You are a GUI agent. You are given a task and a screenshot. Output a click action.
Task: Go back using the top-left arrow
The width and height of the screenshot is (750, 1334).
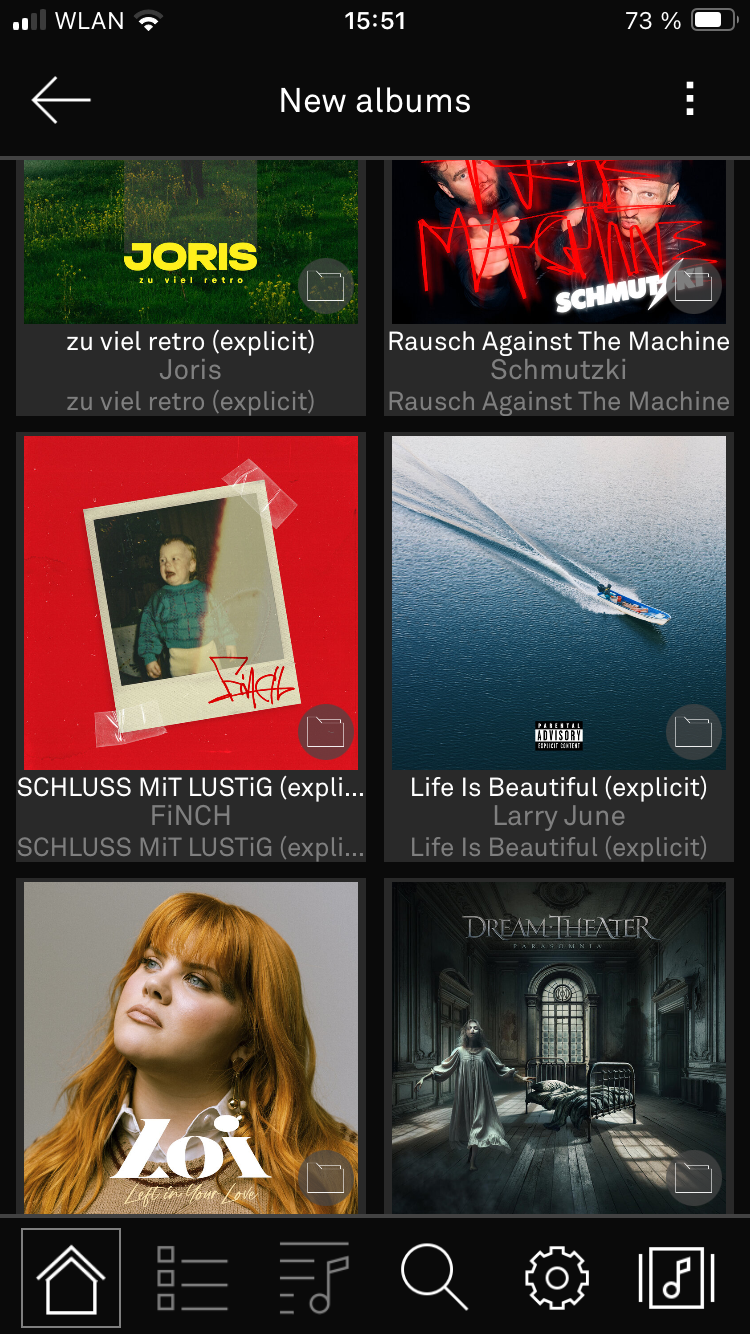point(61,101)
